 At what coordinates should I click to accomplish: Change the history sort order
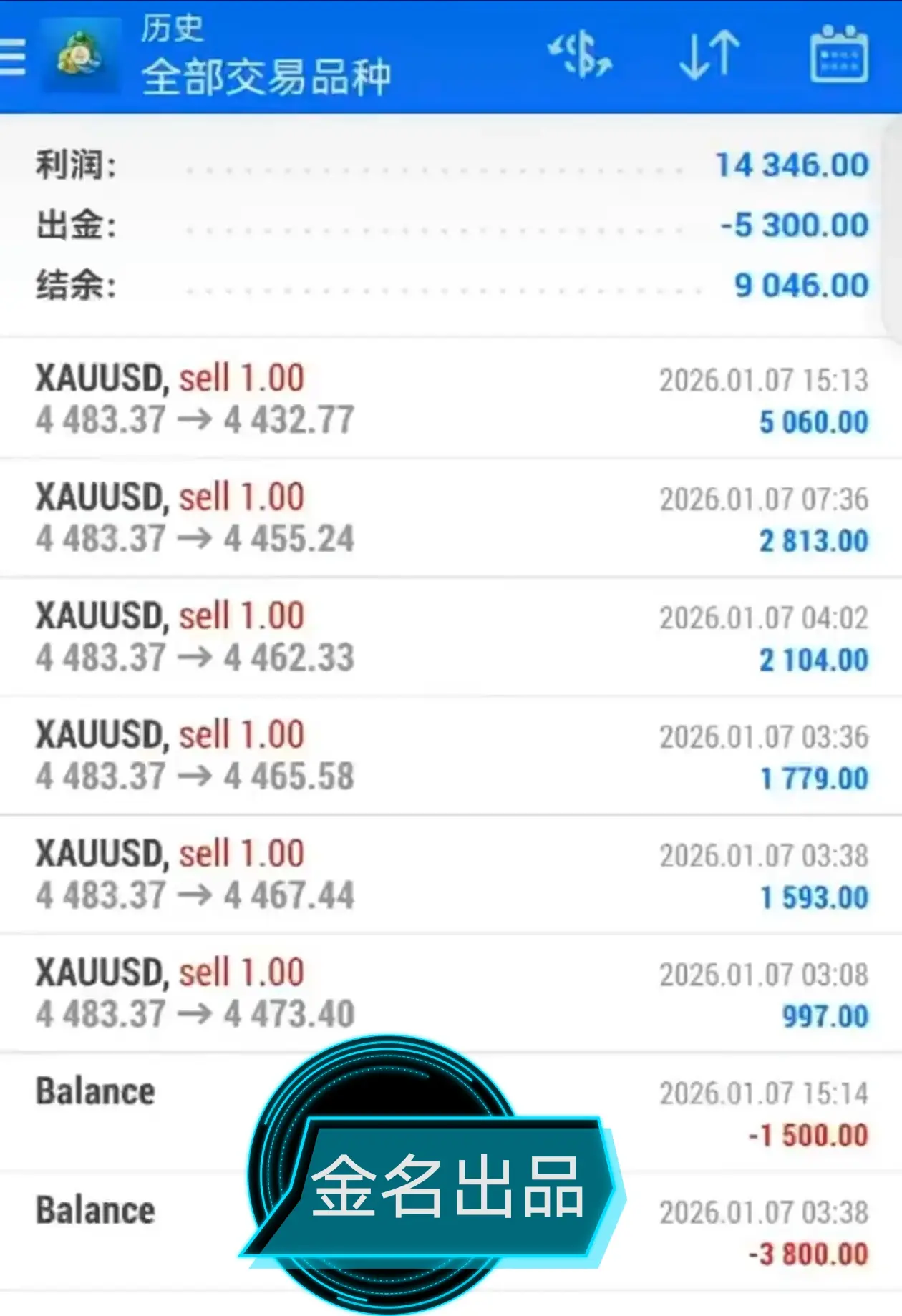tap(709, 54)
